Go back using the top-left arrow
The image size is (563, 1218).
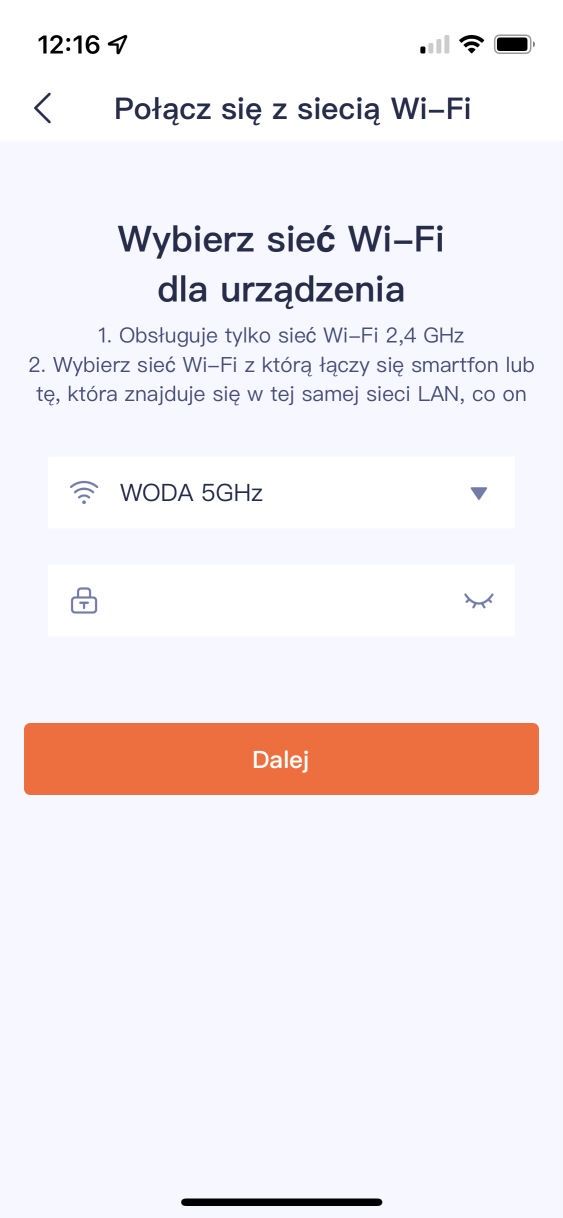[42, 108]
